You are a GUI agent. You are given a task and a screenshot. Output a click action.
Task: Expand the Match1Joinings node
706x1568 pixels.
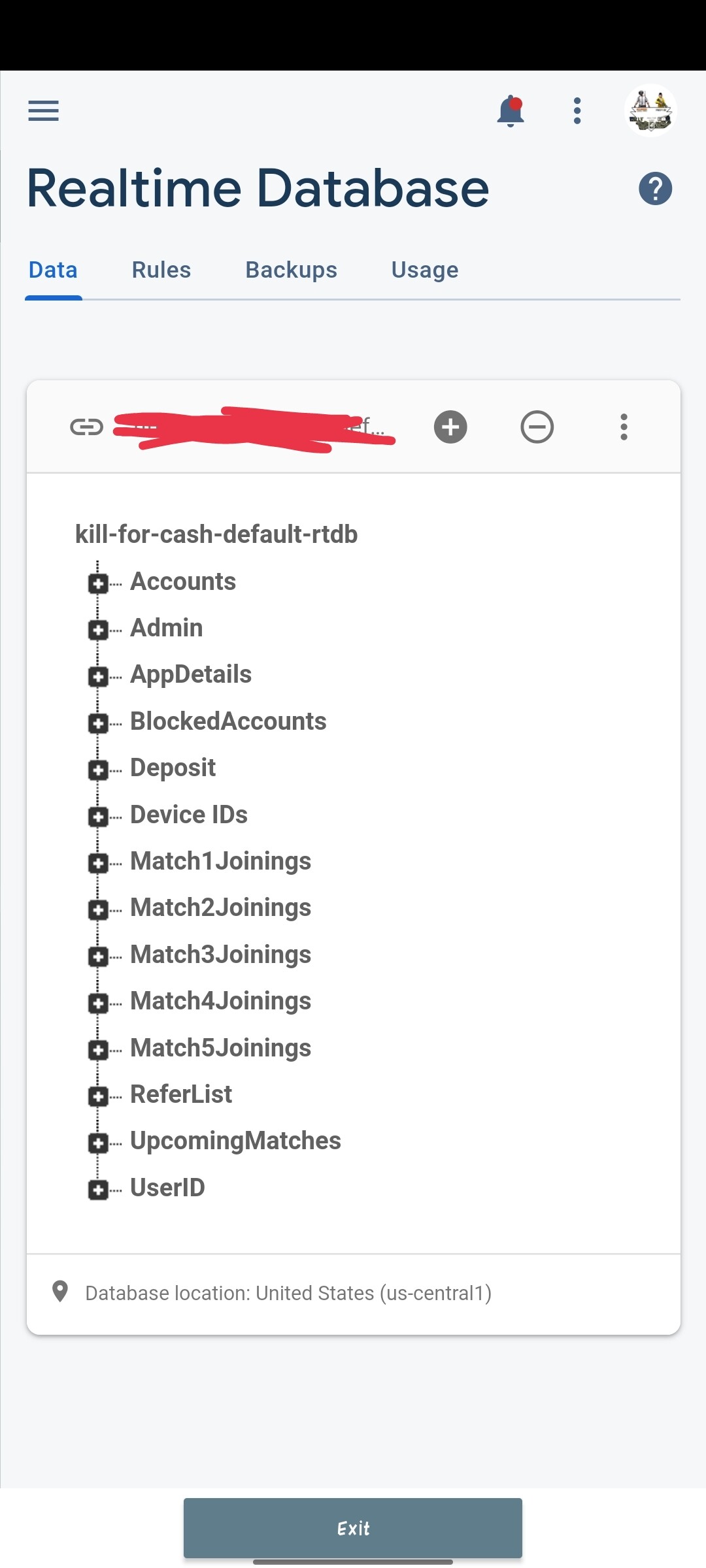pos(98,863)
